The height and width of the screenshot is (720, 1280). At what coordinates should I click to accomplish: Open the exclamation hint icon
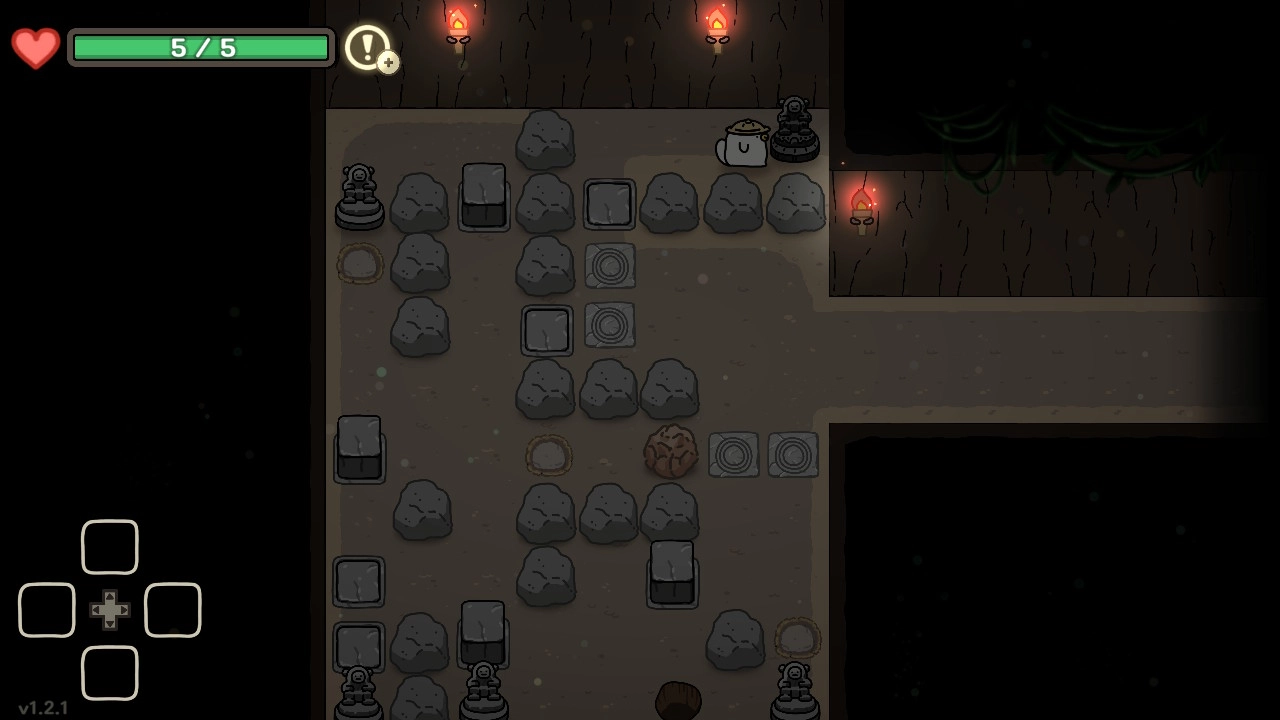(368, 47)
